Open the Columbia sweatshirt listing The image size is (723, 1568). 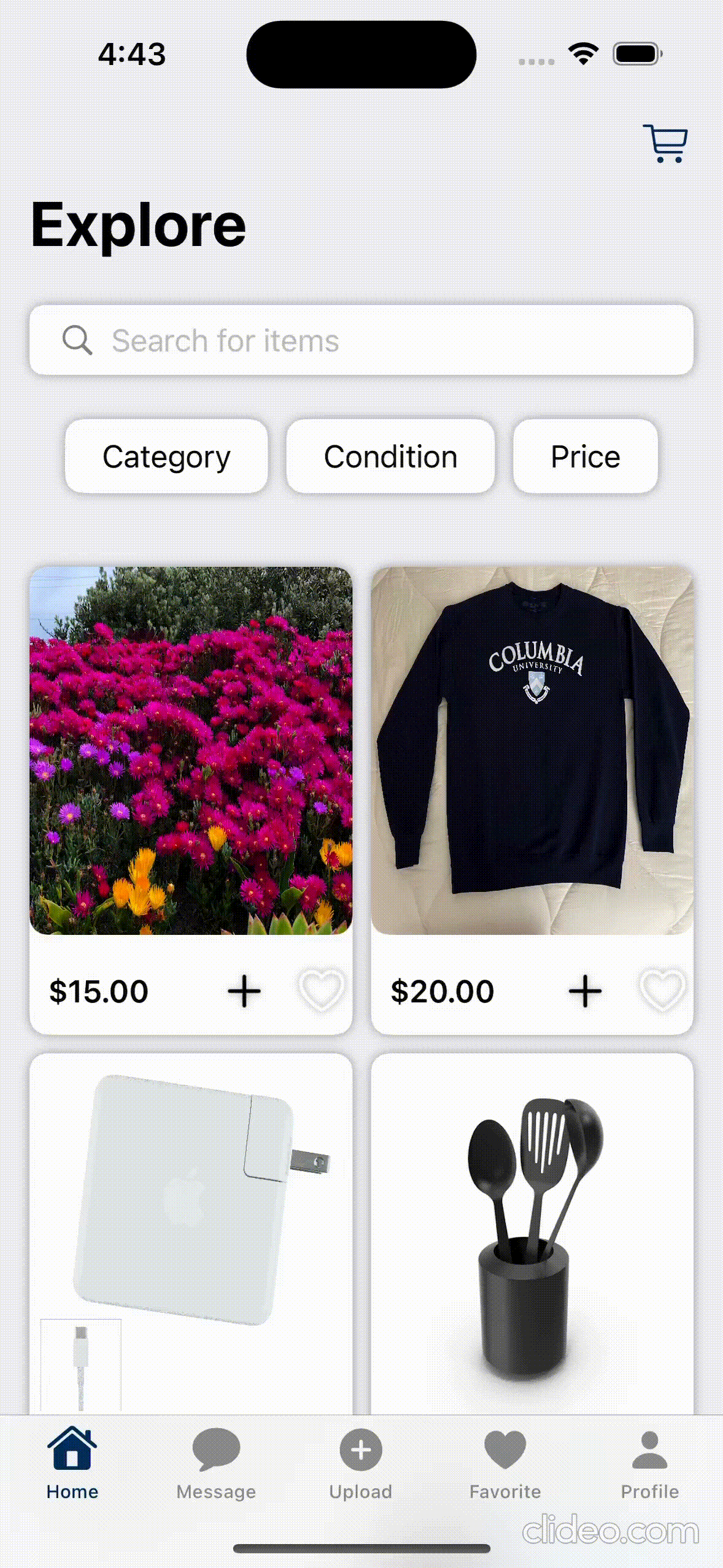(x=532, y=750)
